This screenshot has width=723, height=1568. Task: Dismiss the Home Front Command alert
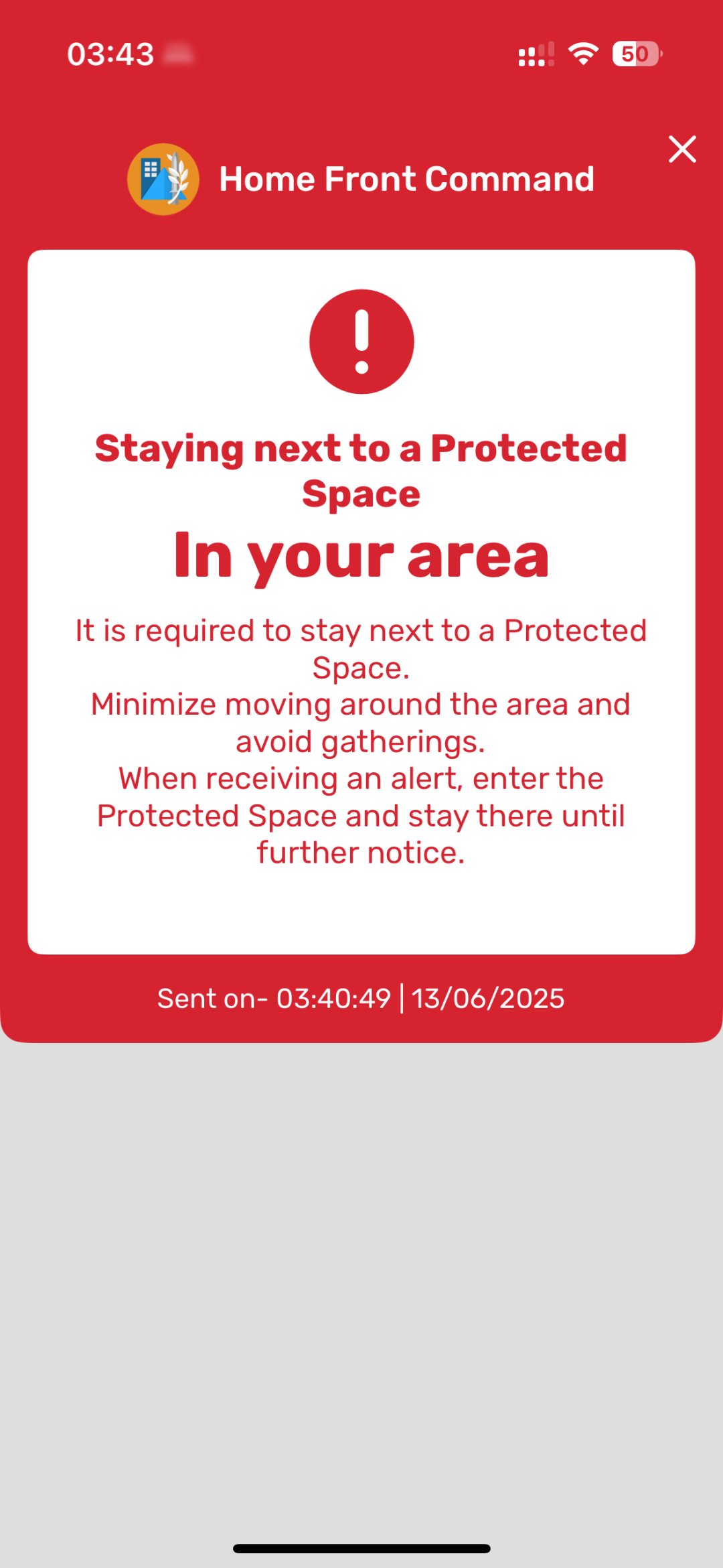[682, 149]
